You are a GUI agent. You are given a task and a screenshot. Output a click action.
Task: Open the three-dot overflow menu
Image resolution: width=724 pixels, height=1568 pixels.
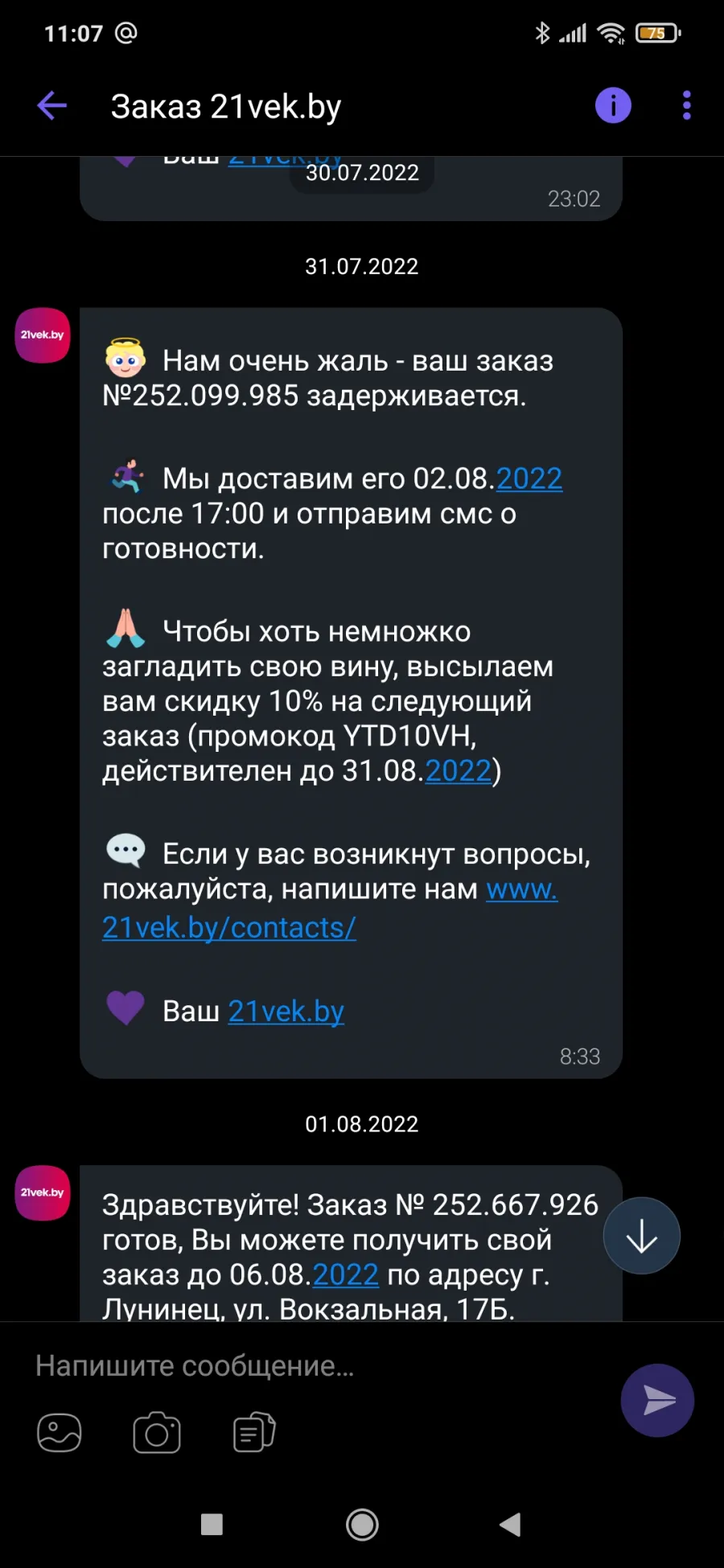[x=686, y=105]
